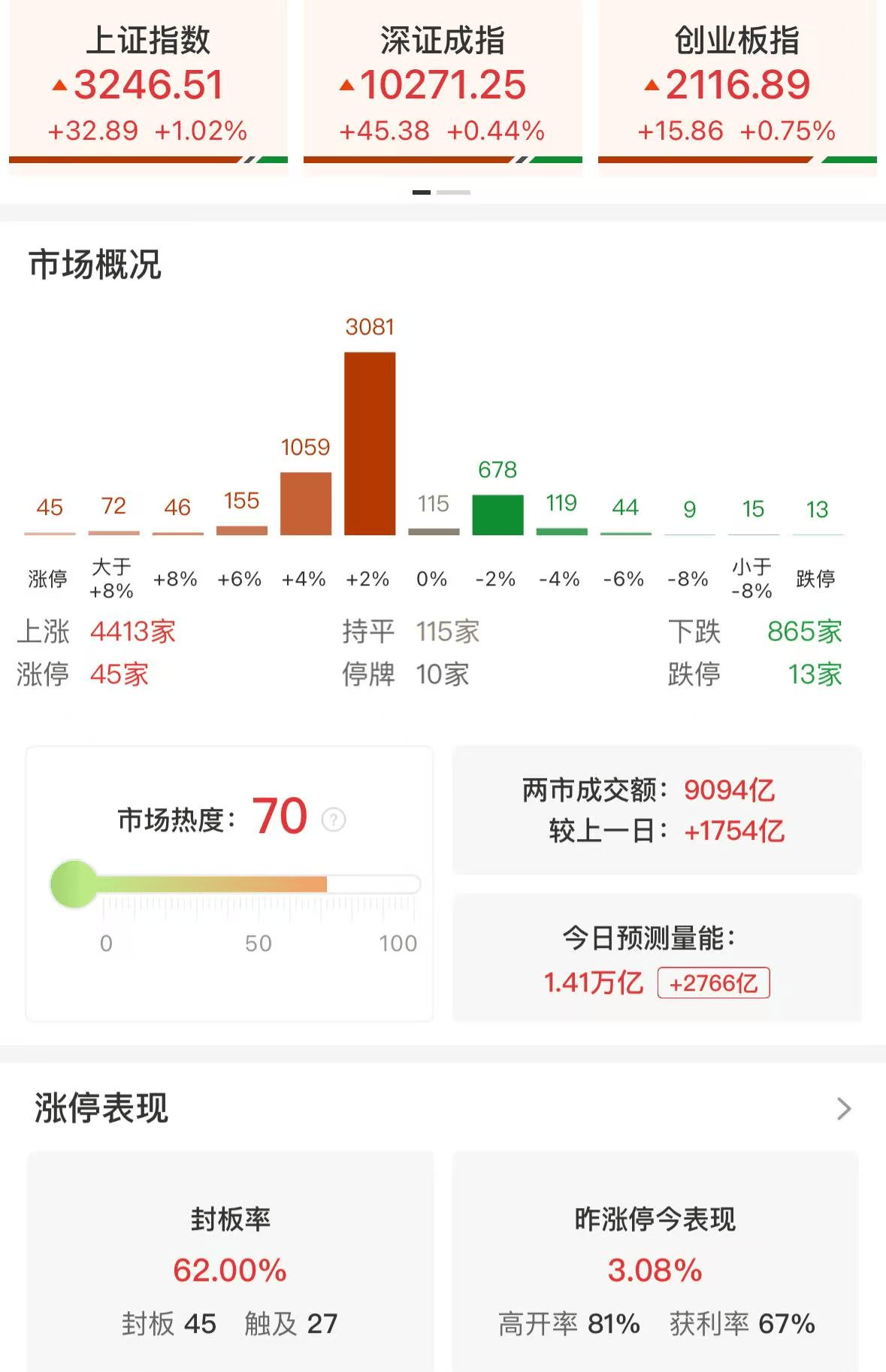Open the 今日预测量能 card
Image resolution: width=886 pixels, height=1372 pixels.
(656, 959)
